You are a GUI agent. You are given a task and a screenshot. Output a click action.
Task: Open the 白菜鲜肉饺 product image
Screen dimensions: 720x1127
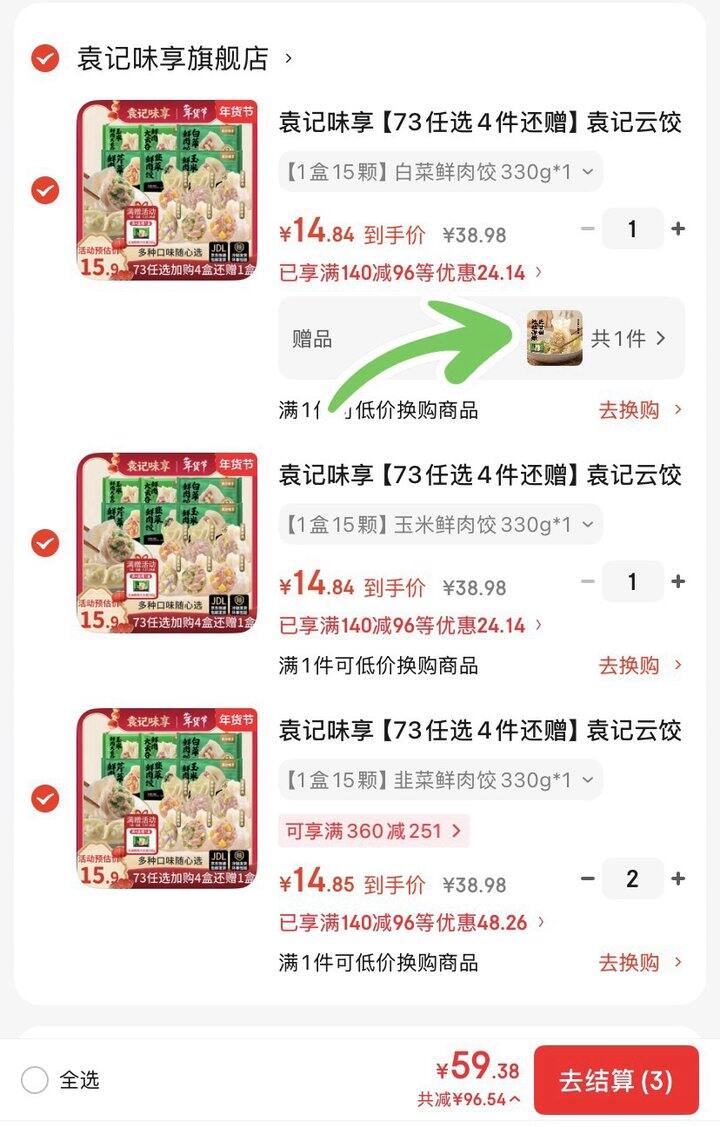click(167, 190)
